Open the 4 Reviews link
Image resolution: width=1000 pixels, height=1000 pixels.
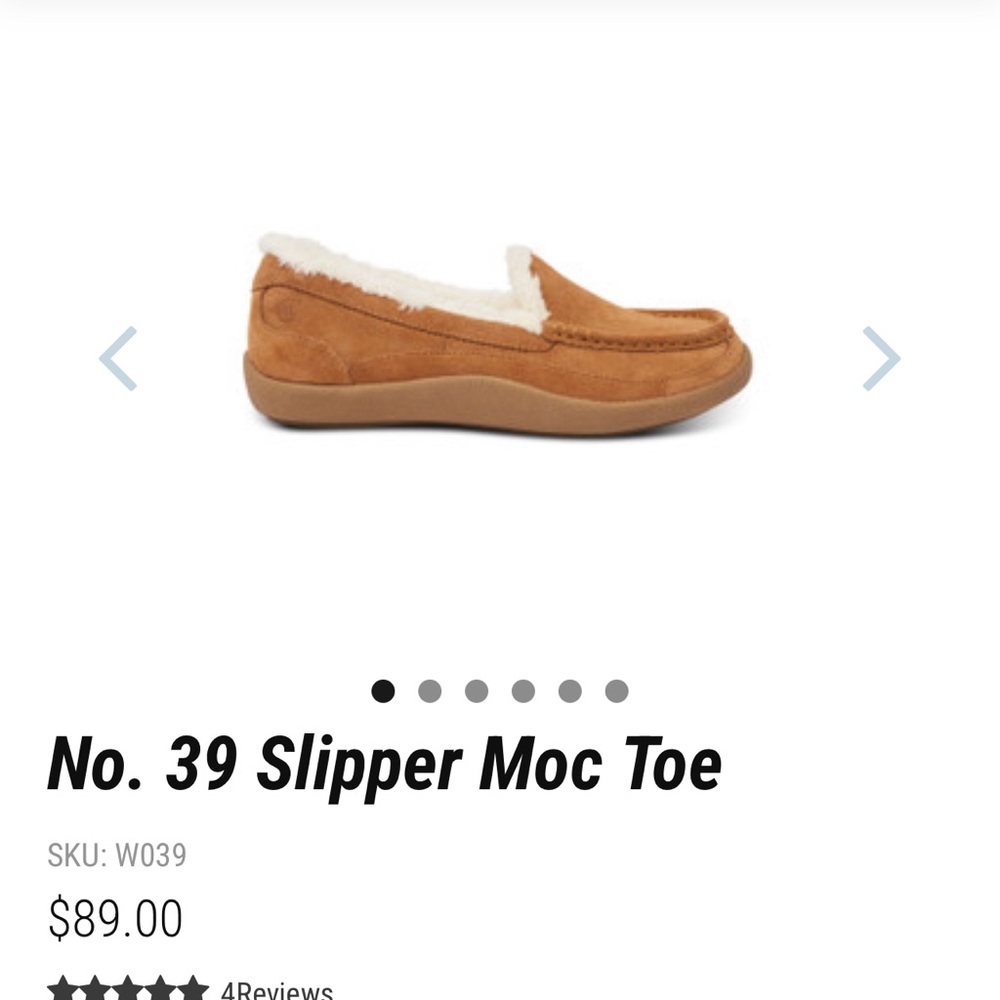(x=276, y=992)
